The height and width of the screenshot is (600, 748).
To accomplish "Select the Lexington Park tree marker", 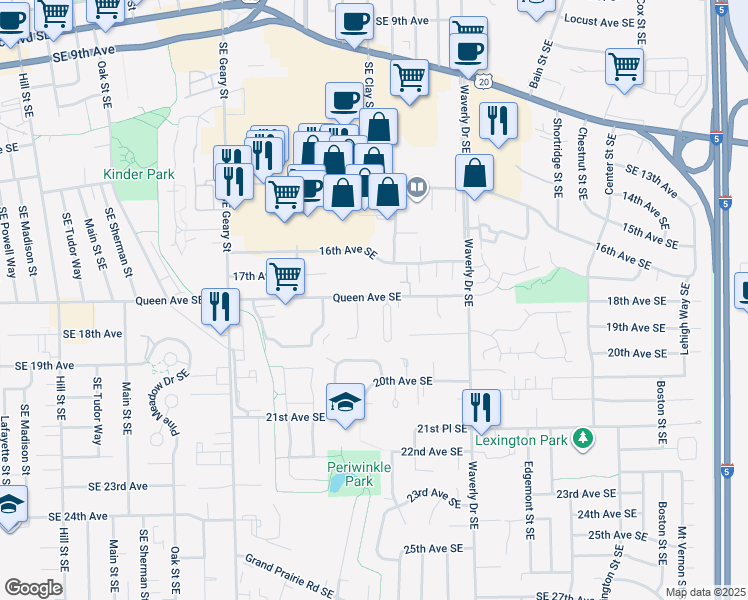I will tap(582, 438).
